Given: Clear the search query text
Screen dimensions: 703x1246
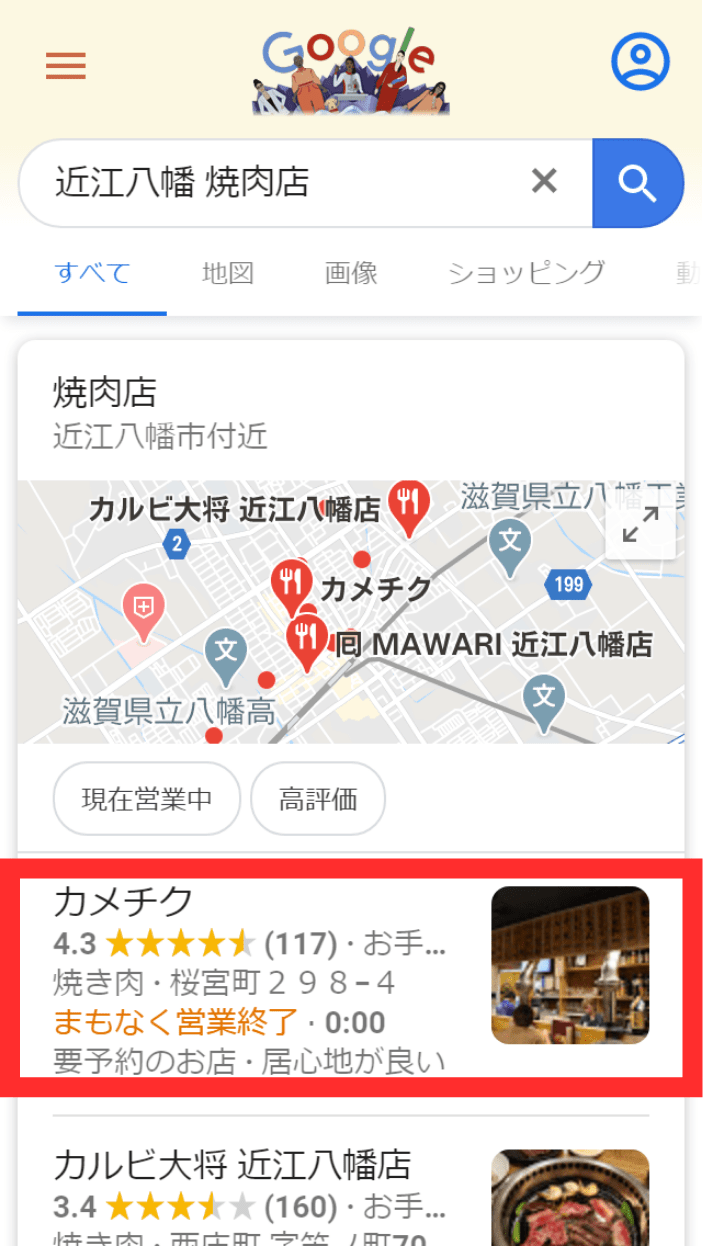Looking at the screenshot, I should 543,181.
